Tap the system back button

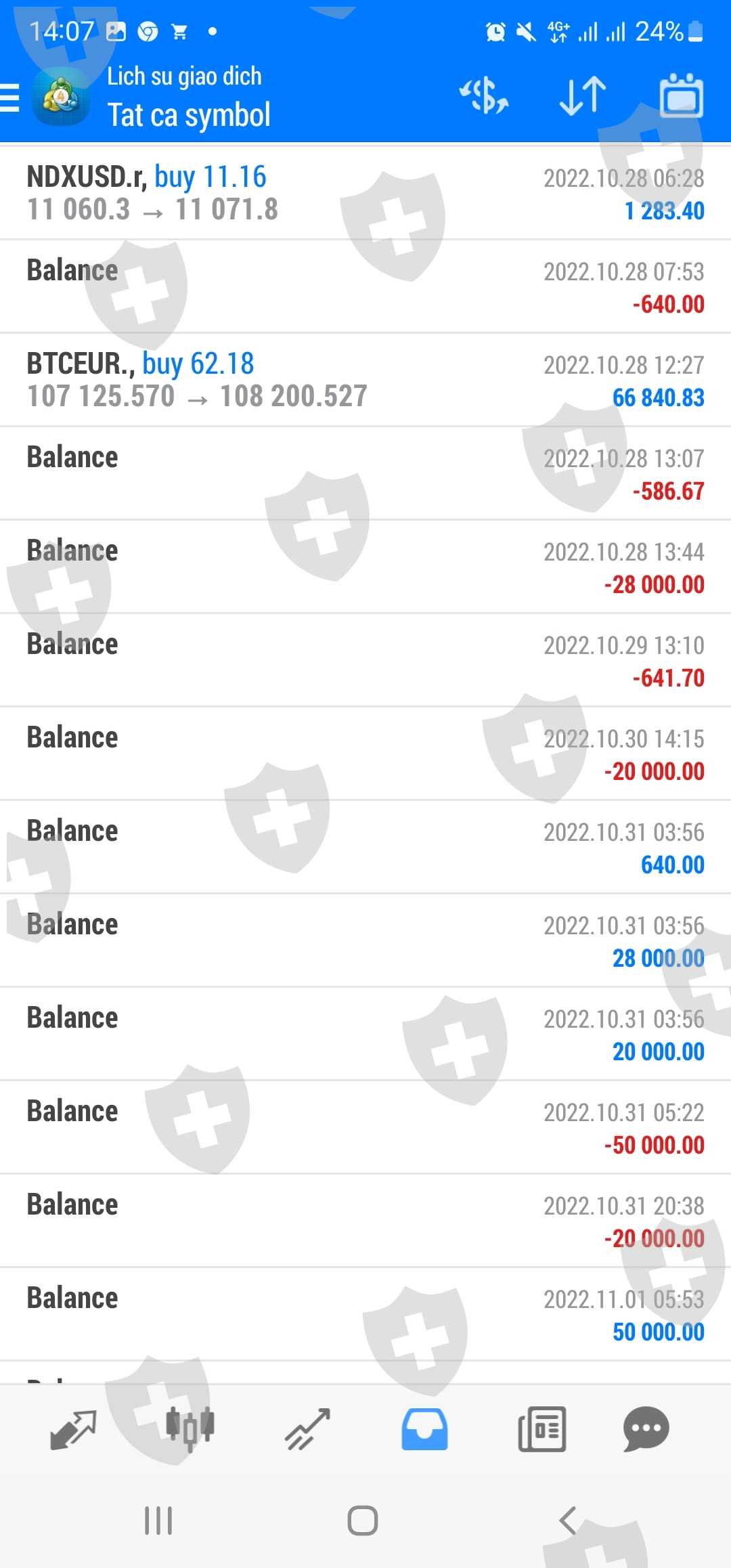(x=567, y=1521)
